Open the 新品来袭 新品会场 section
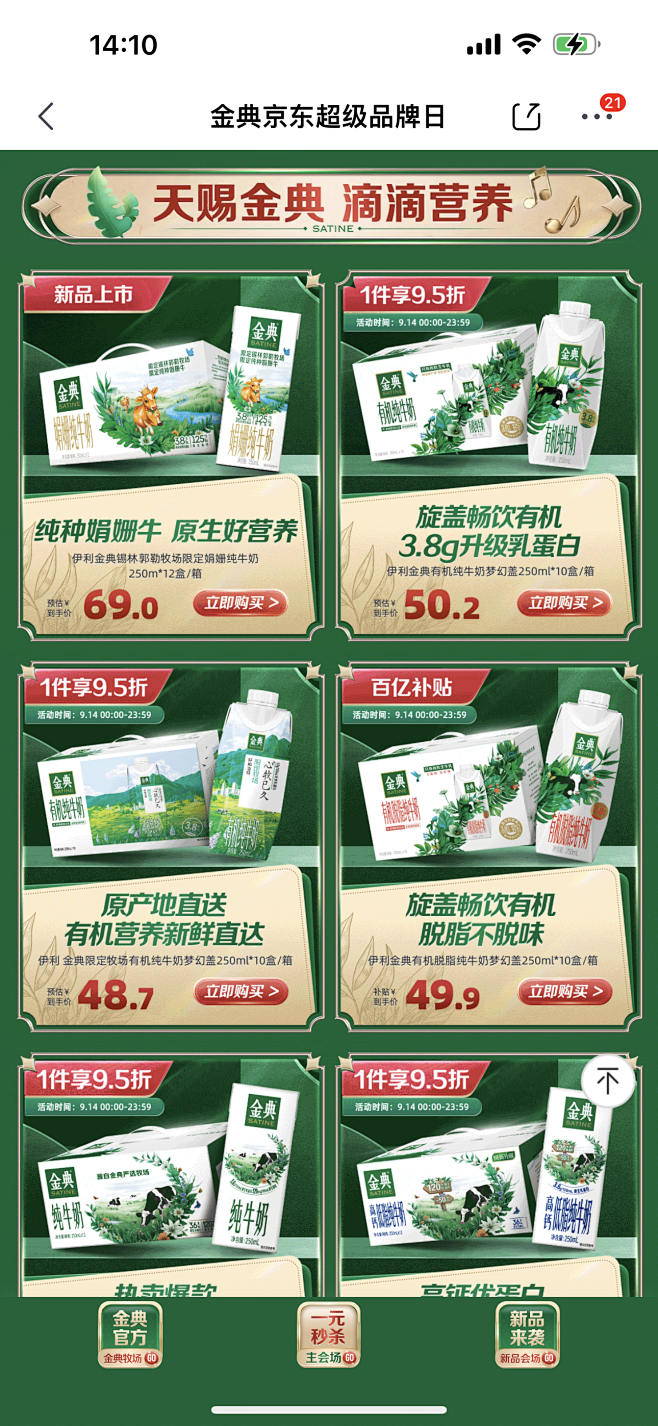The image size is (658, 1426). coord(527,1335)
